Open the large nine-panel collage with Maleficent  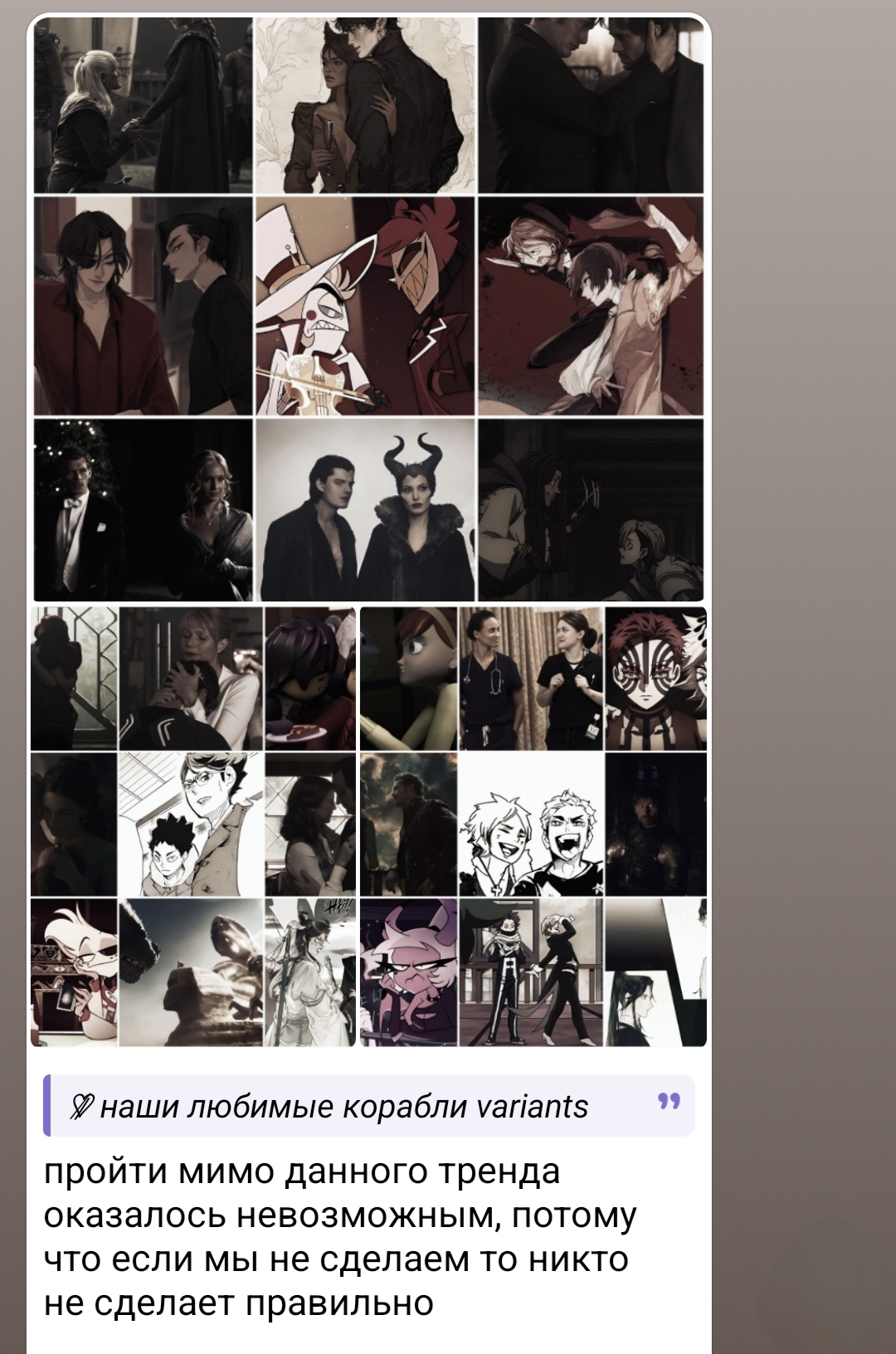368,309
